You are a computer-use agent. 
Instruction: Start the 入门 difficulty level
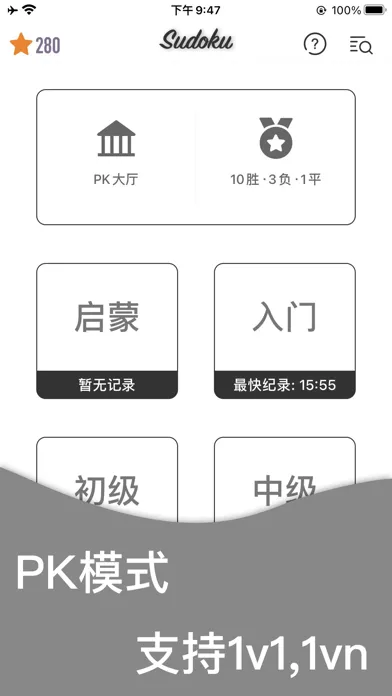(285, 331)
